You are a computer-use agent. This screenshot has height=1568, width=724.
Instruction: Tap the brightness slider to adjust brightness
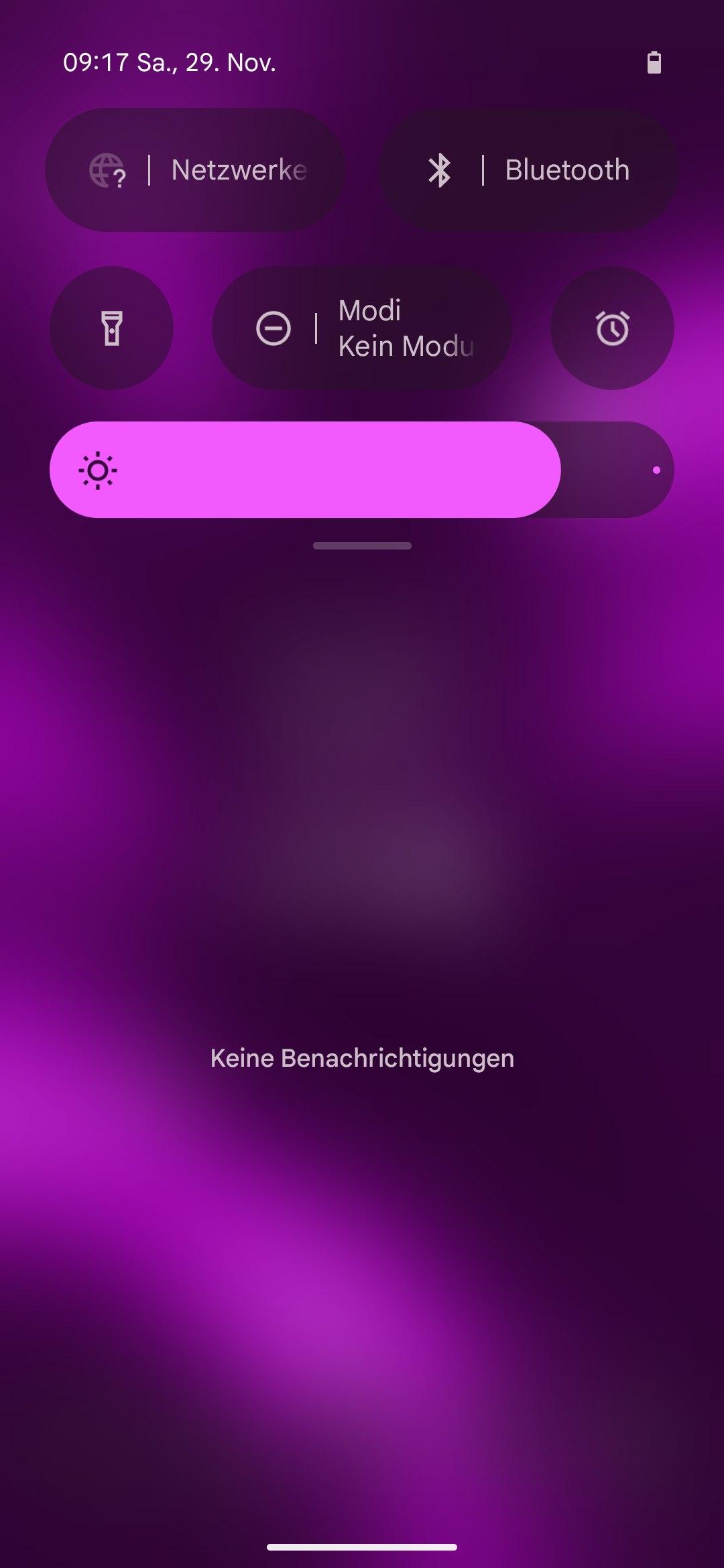[x=362, y=470]
